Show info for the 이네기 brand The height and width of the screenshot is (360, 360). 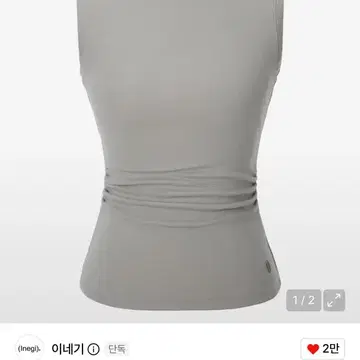[x=93, y=349]
